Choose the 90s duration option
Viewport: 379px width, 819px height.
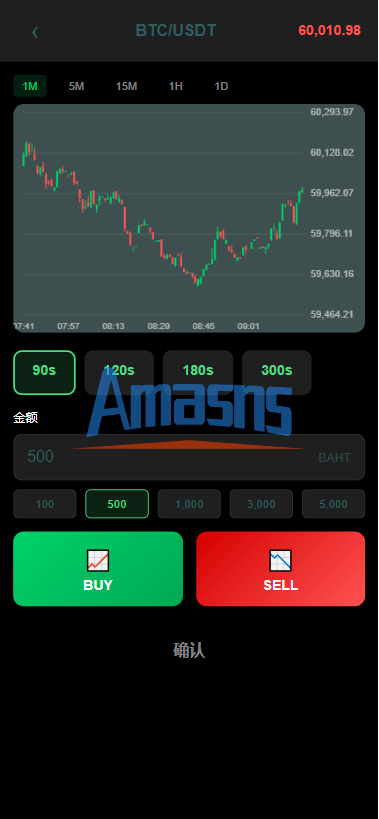[x=44, y=372]
